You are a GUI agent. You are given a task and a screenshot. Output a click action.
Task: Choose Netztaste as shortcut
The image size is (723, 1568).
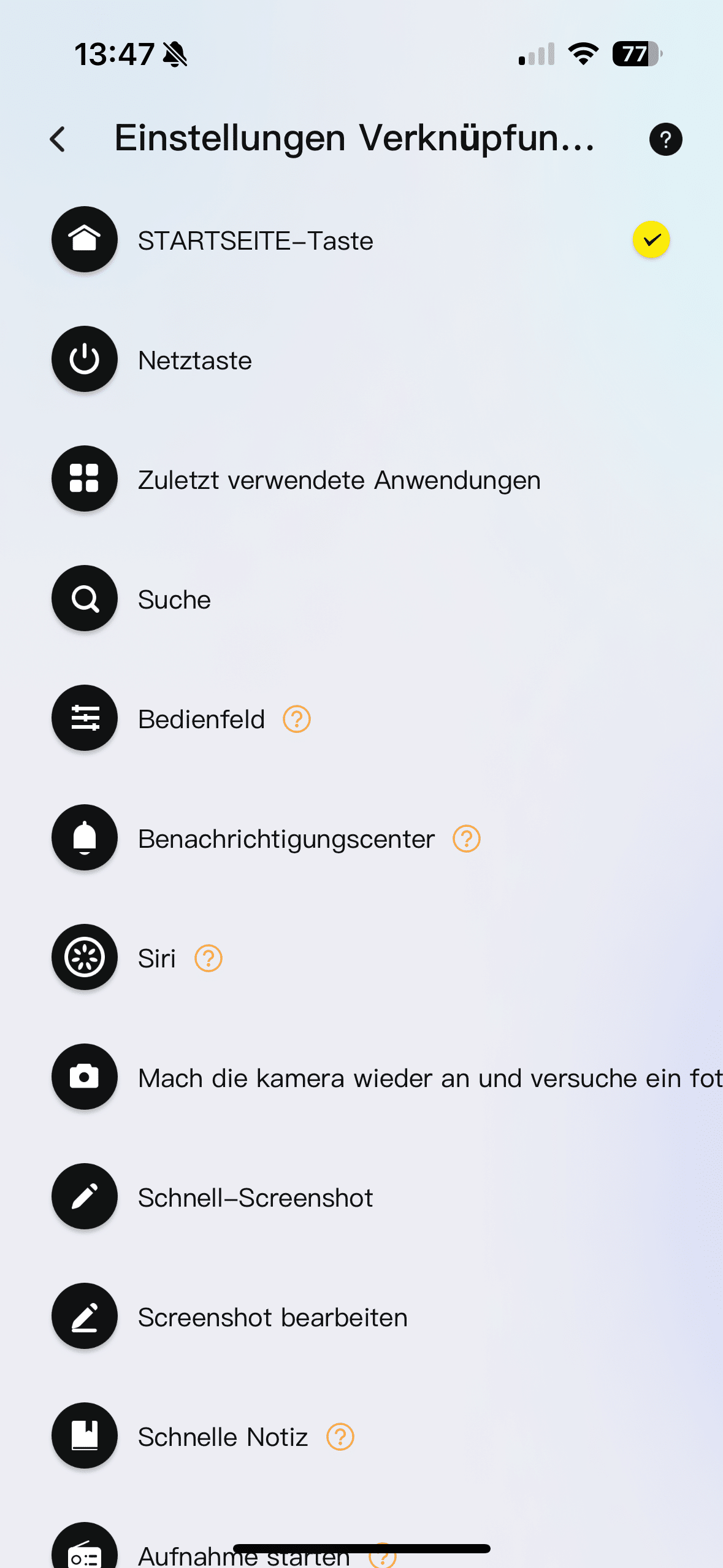[194, 360]
